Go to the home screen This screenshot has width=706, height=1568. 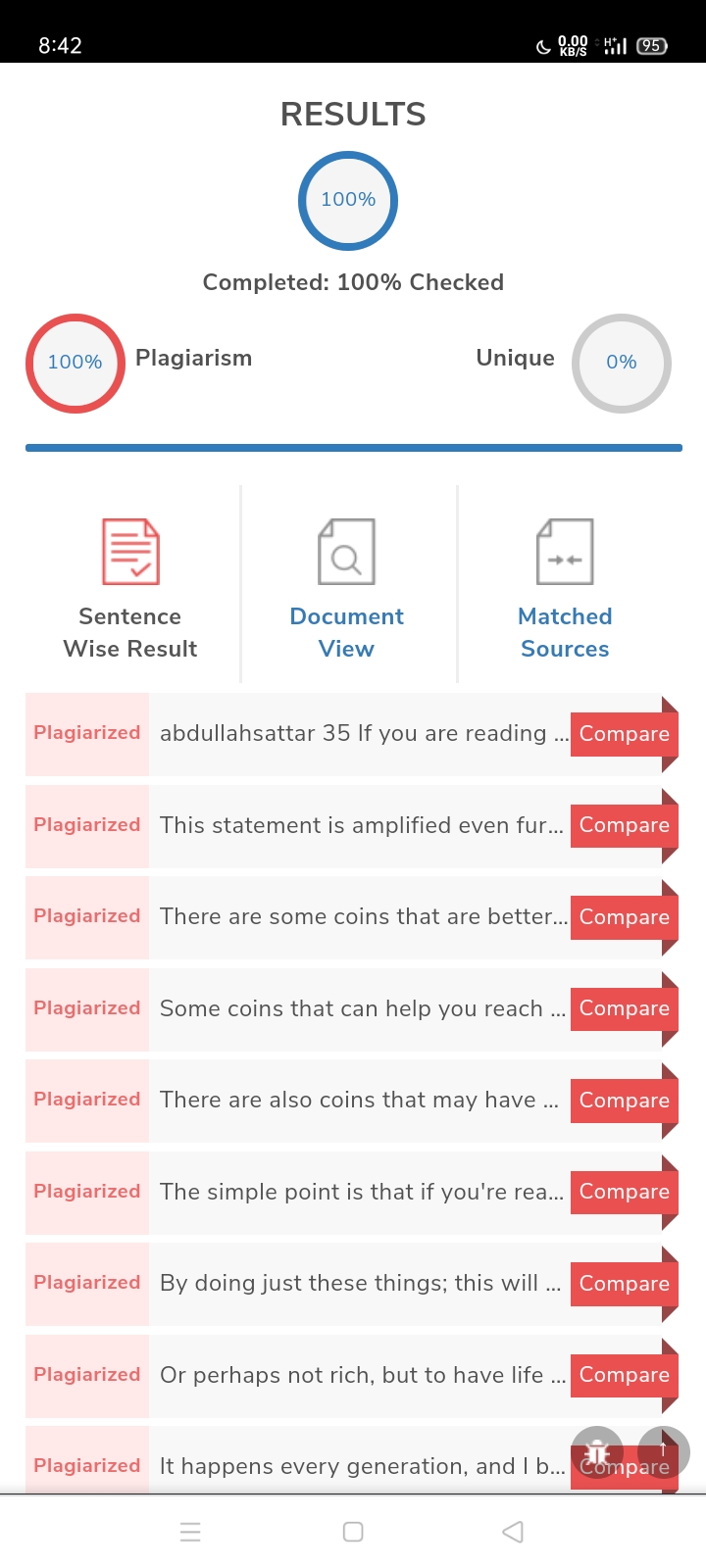coord(353,1532)
